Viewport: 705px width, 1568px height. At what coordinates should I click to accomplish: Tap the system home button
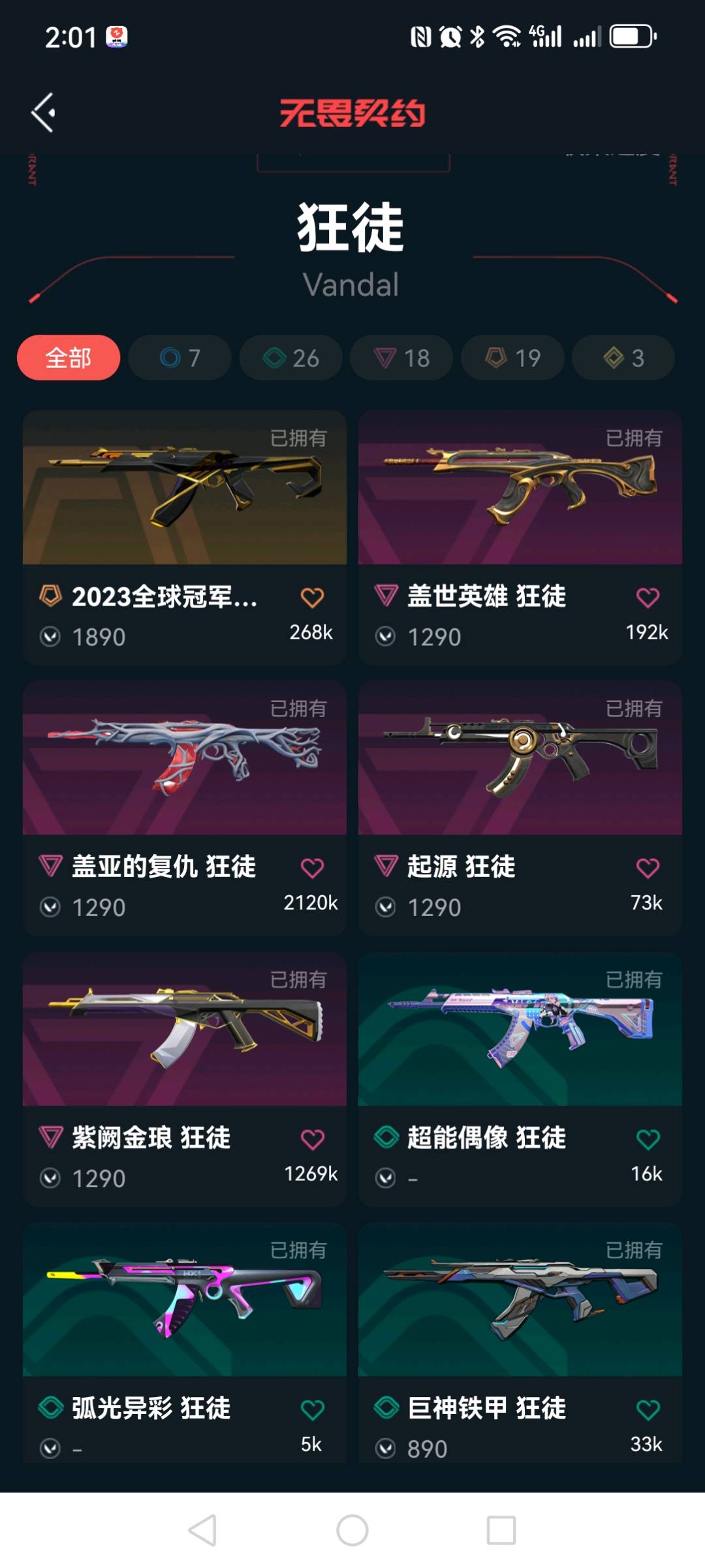tap(352, 1530)
